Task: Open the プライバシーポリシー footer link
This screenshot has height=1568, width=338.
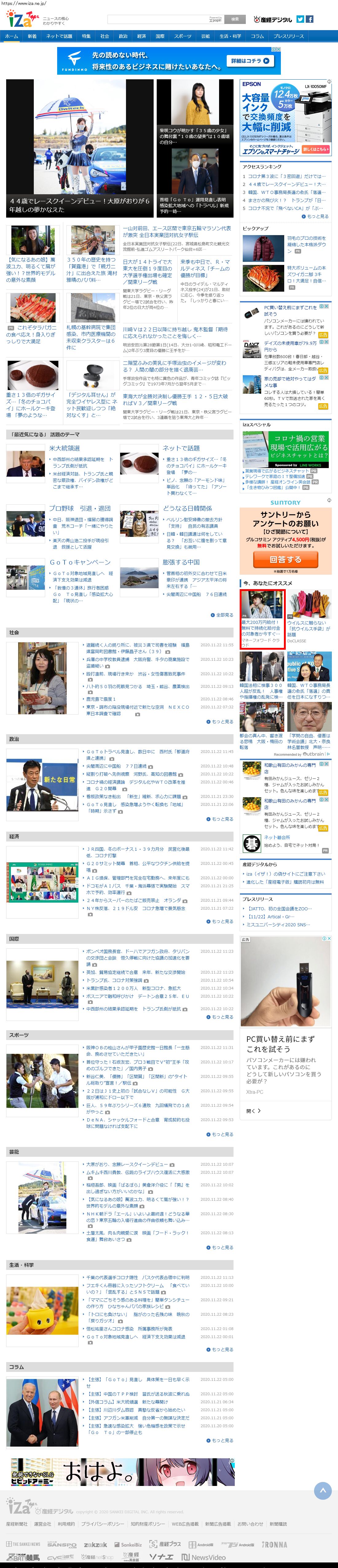Action: click(102, 1523)
